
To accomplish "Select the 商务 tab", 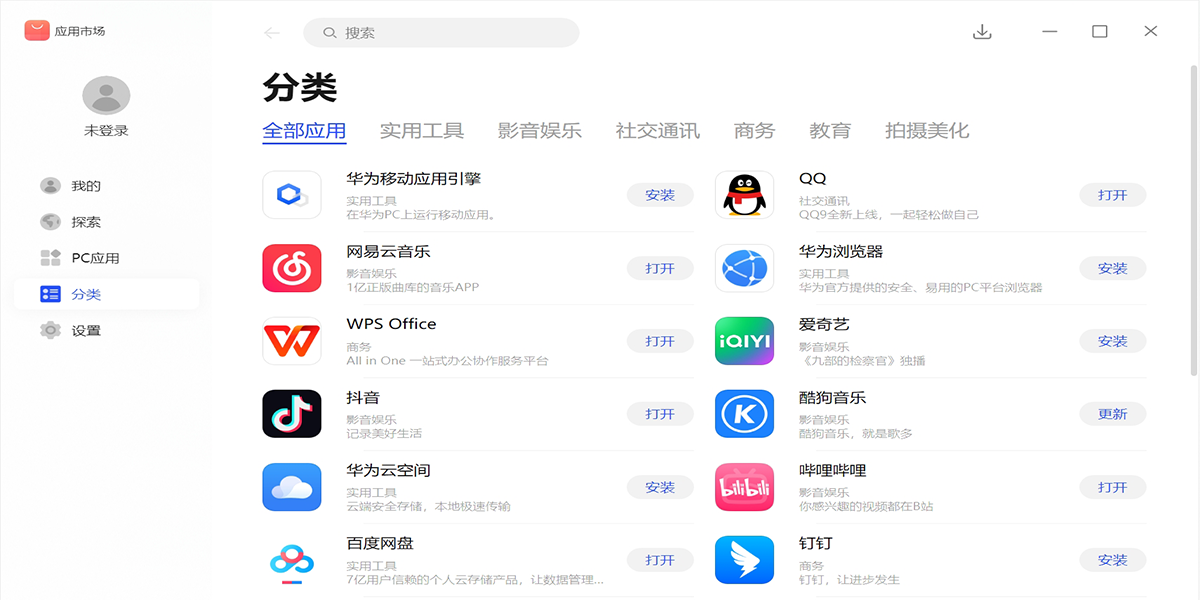I will pyautogui.click(x=754, y=131).
